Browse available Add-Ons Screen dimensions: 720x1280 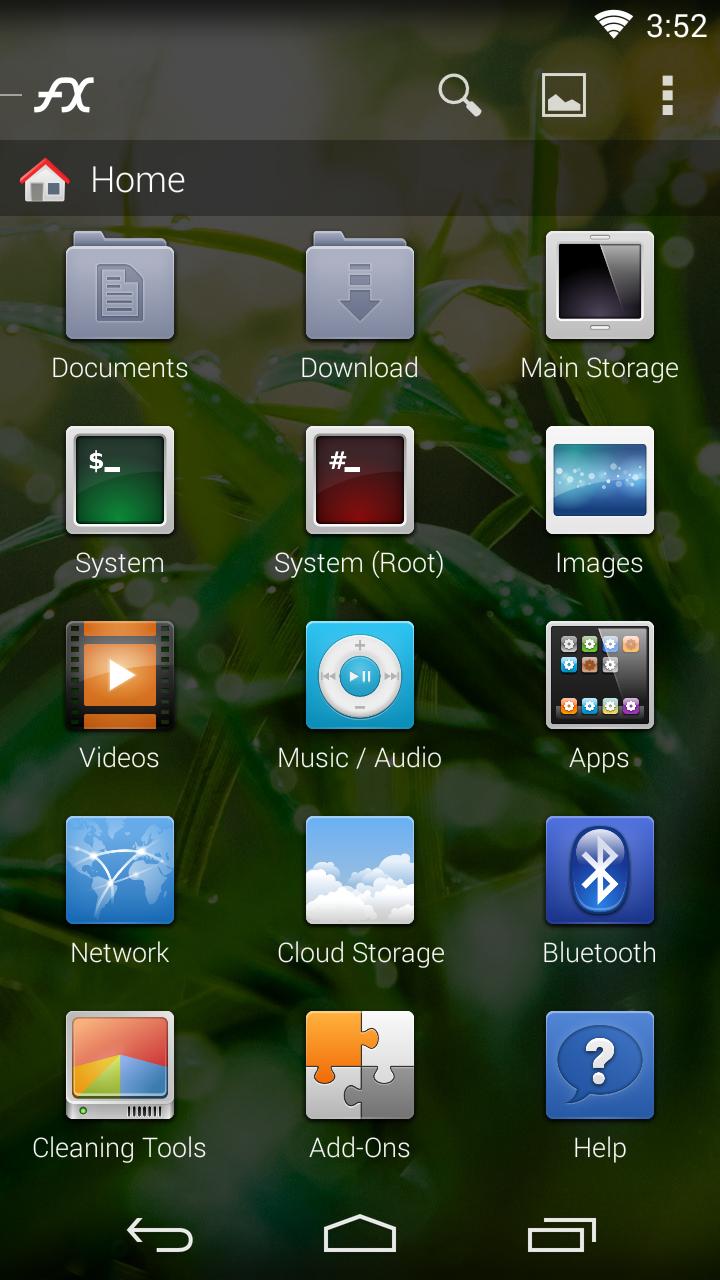coord(360,1065)
